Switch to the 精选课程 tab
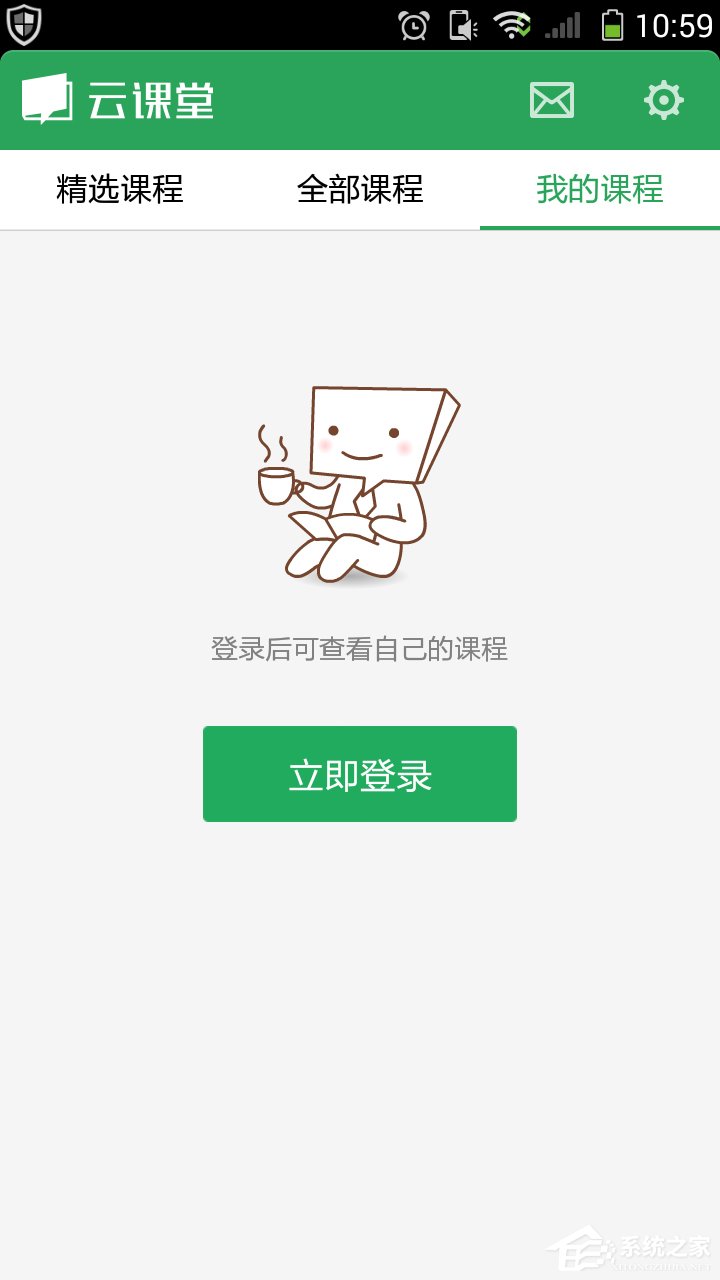 pos(120,189)
